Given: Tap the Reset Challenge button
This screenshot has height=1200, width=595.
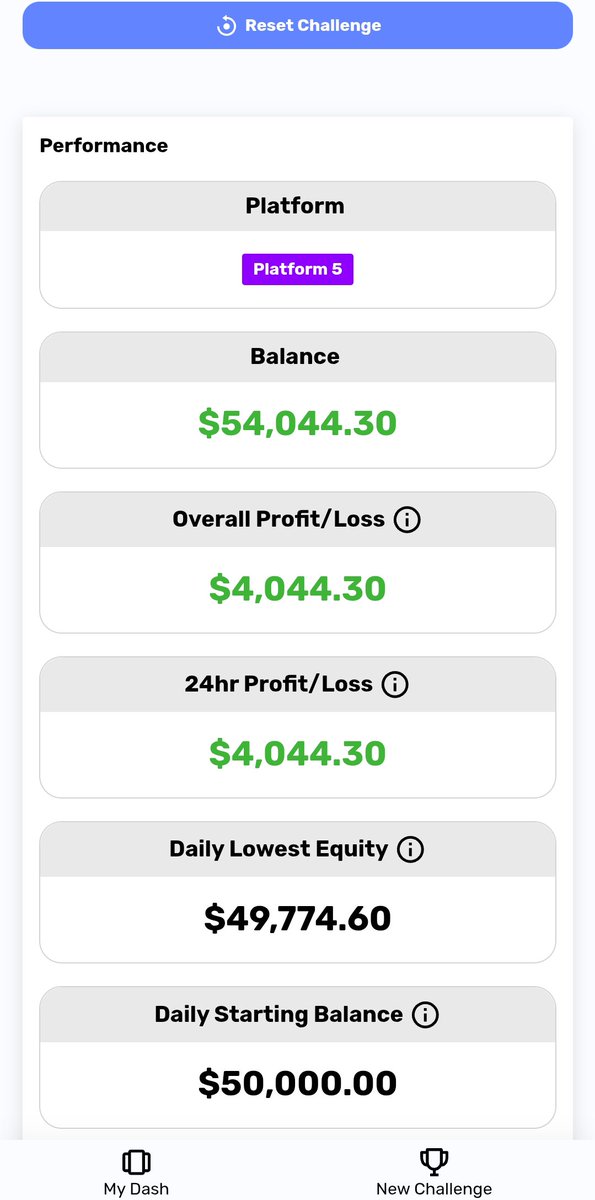Looking at the screenshot, I should point(297,25).
